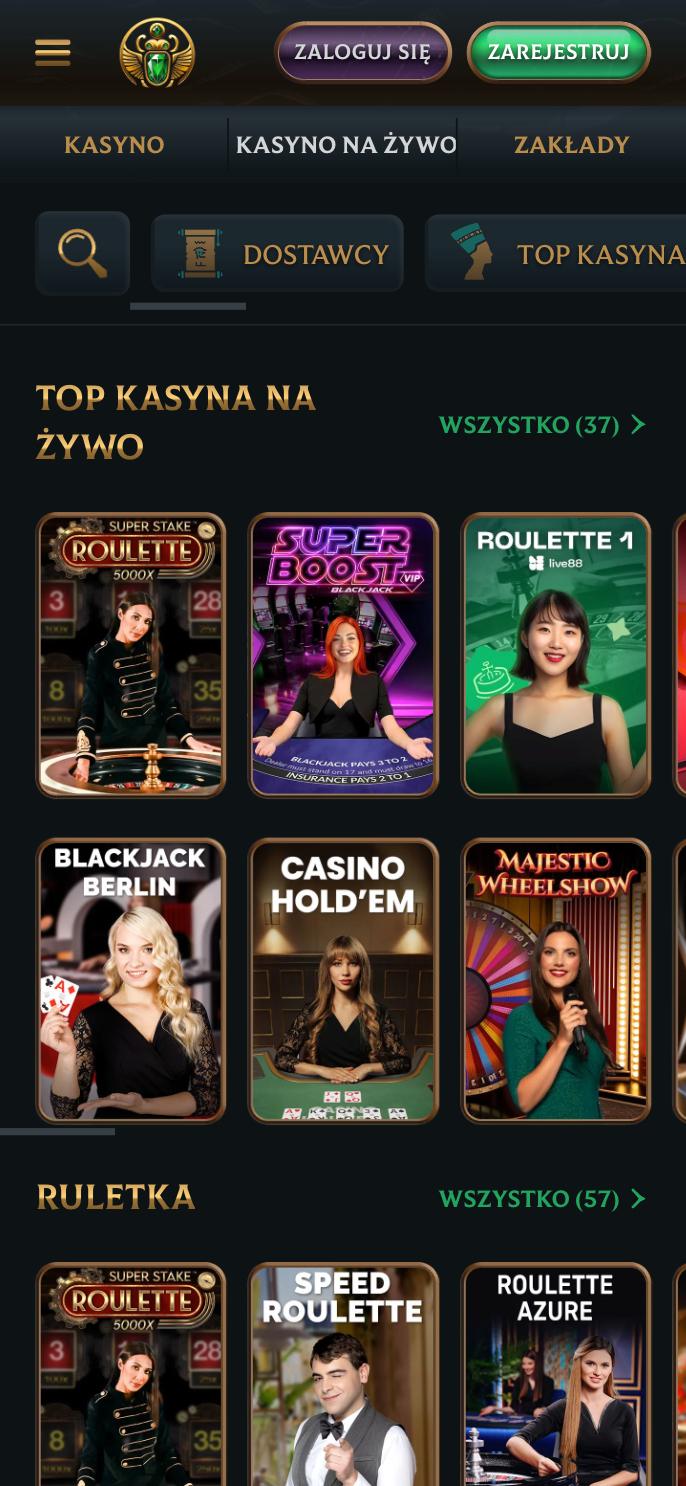The width and height of the screenshot is (686, 1486).
Task: Launch Super Stake Roulette in Top Kasyna
Action: 131,655
